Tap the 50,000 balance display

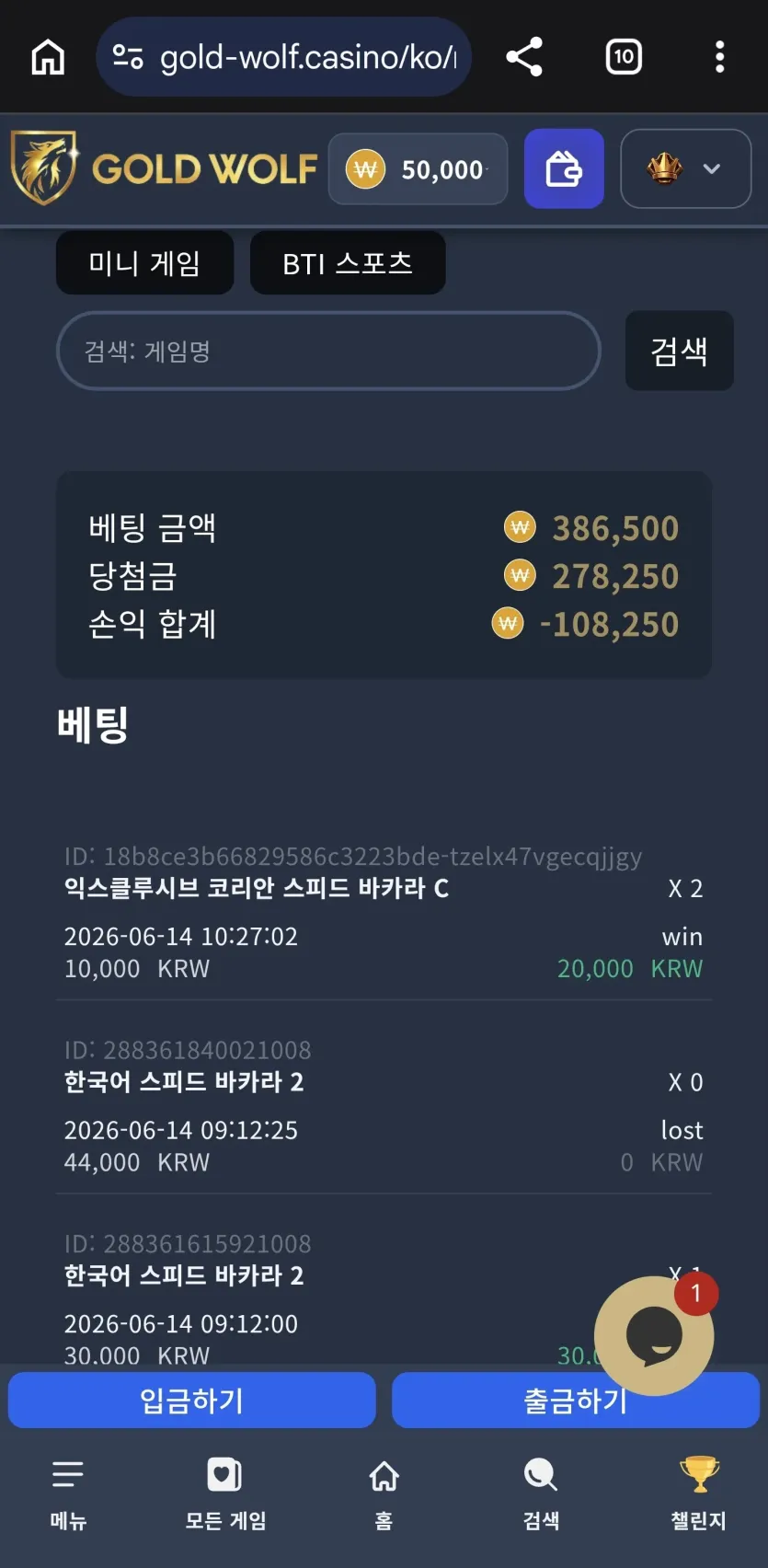click(x=418, y=169)
